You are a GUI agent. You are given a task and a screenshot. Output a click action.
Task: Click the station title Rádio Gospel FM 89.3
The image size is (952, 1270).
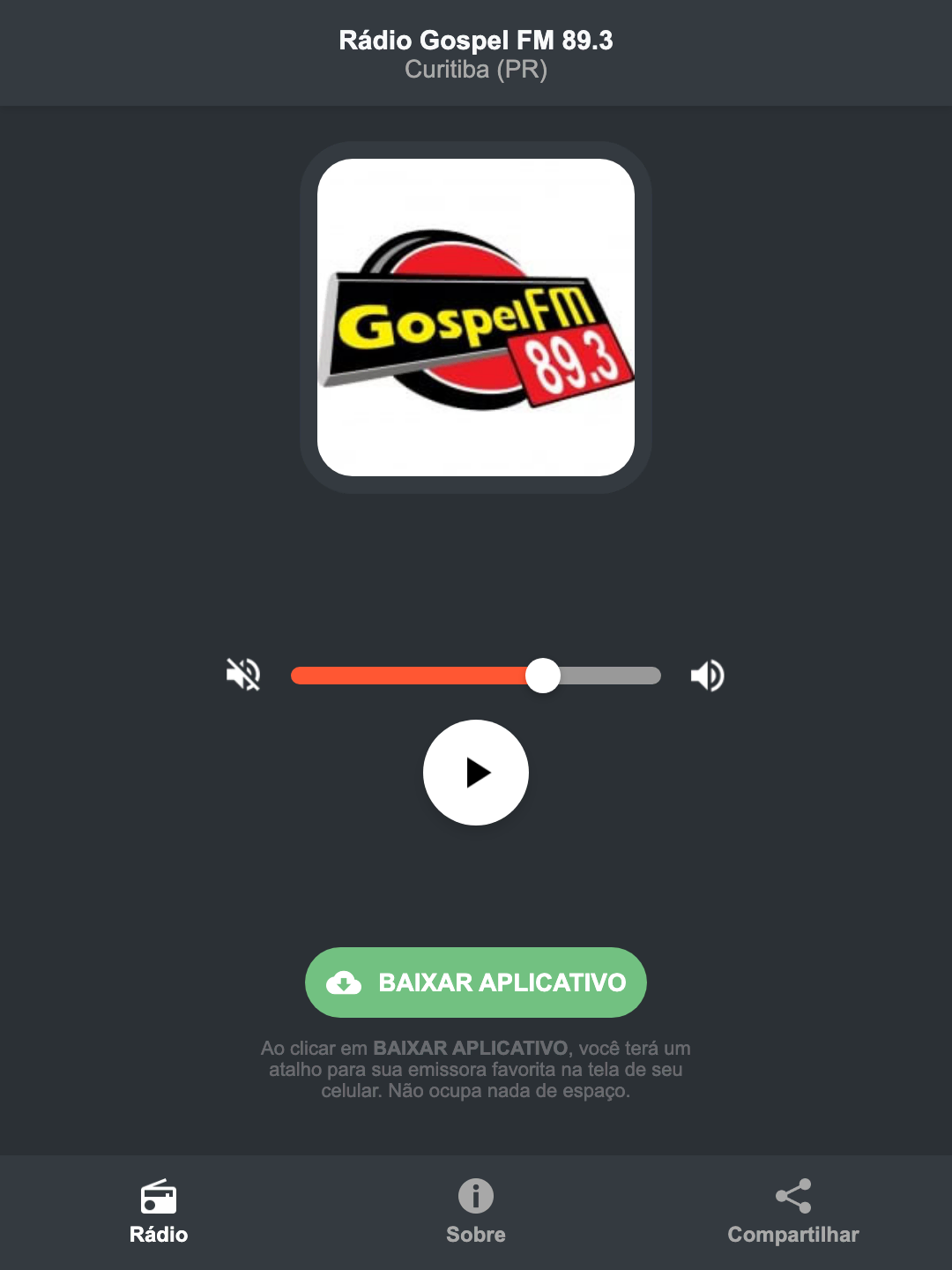[x=475, y=40]
